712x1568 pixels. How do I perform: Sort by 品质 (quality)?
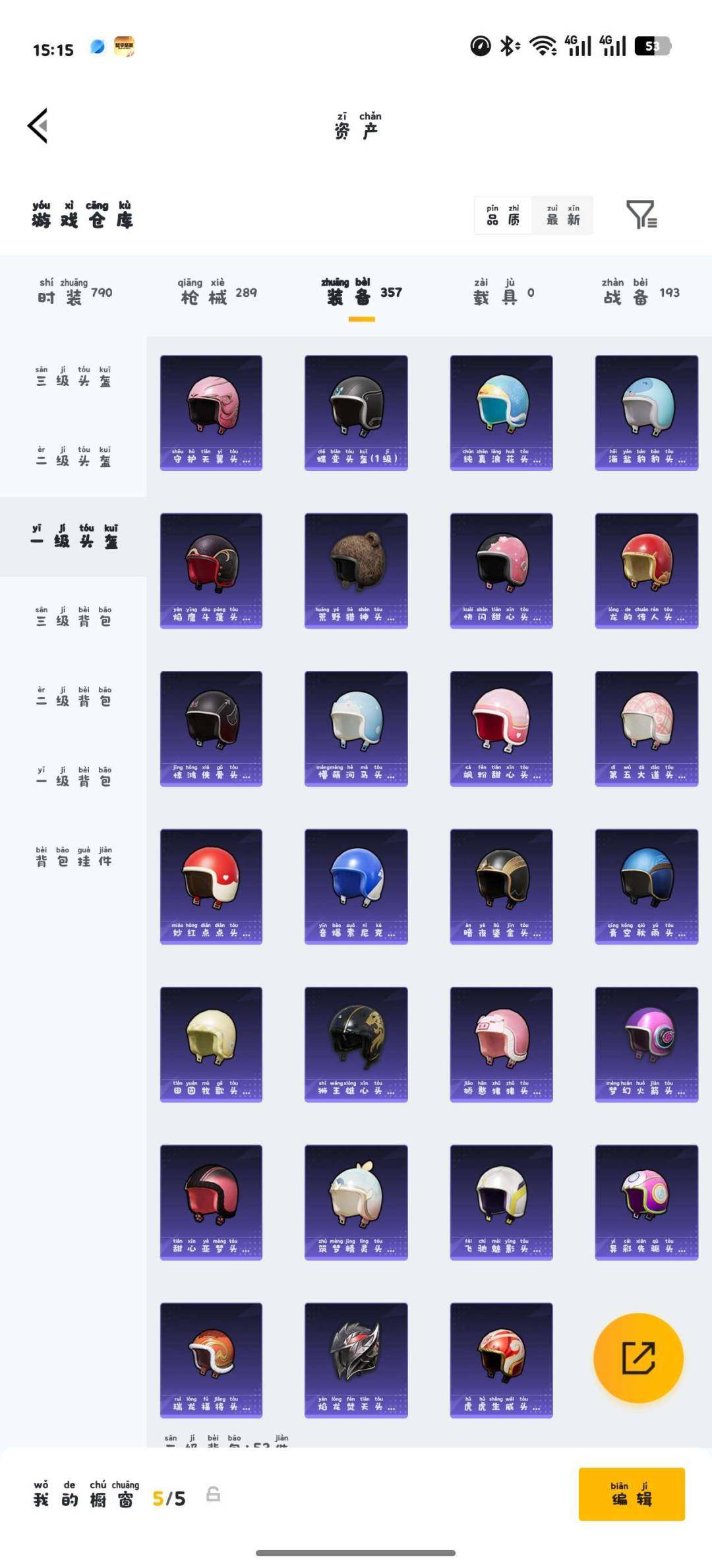pos(503,215)
